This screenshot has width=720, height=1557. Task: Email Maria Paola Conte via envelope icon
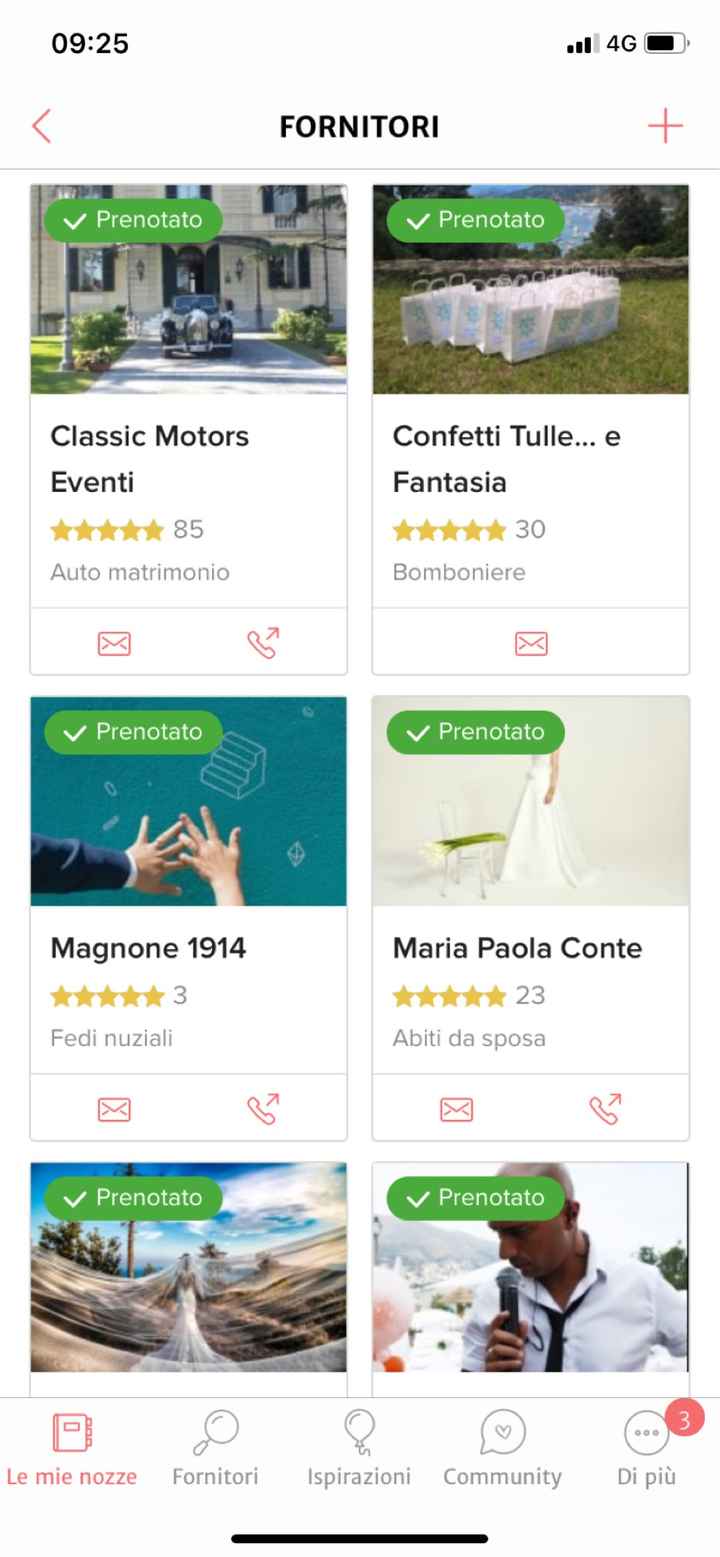(x=455, y=1108)
